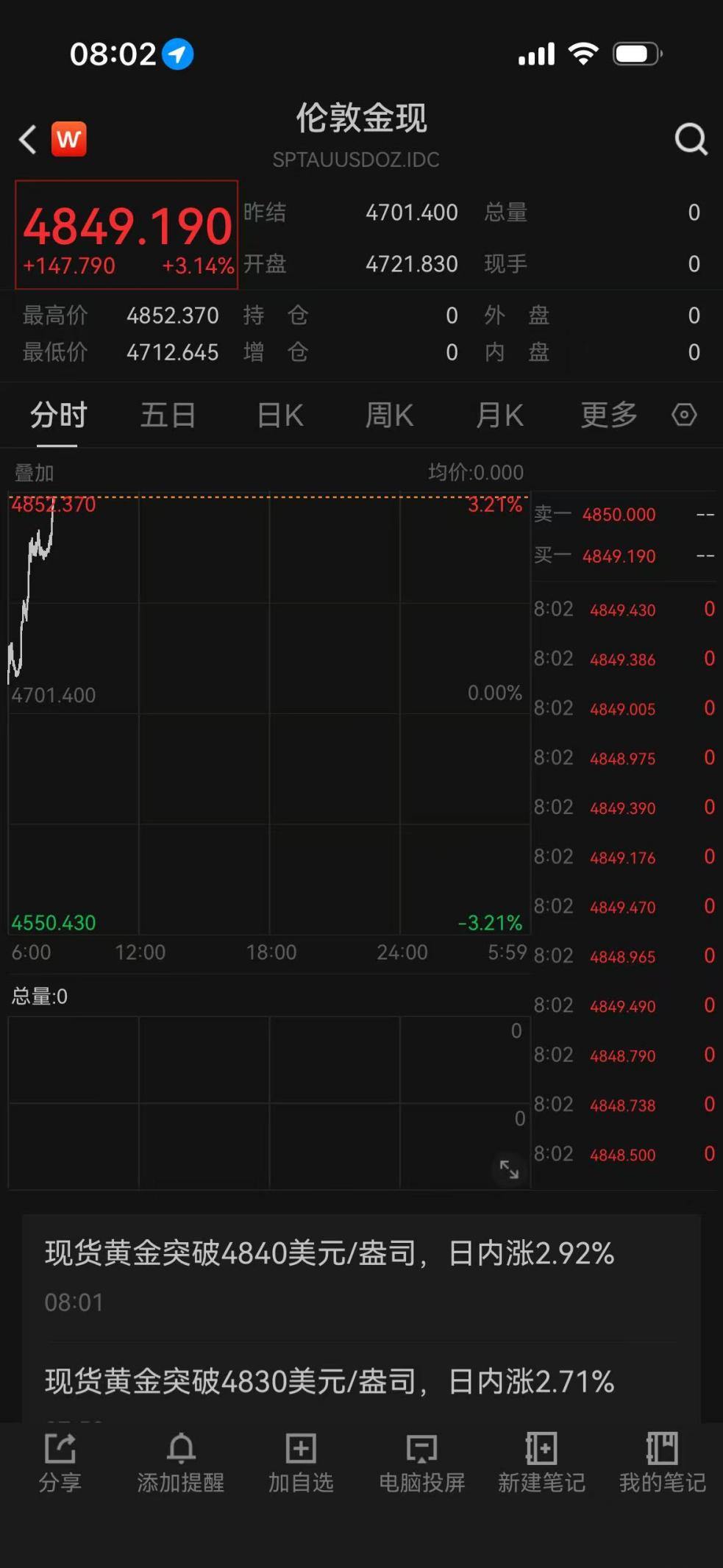Select the 分时 intraday tab
Viewport: 723px width, 1568px height.
pos(58,415)
